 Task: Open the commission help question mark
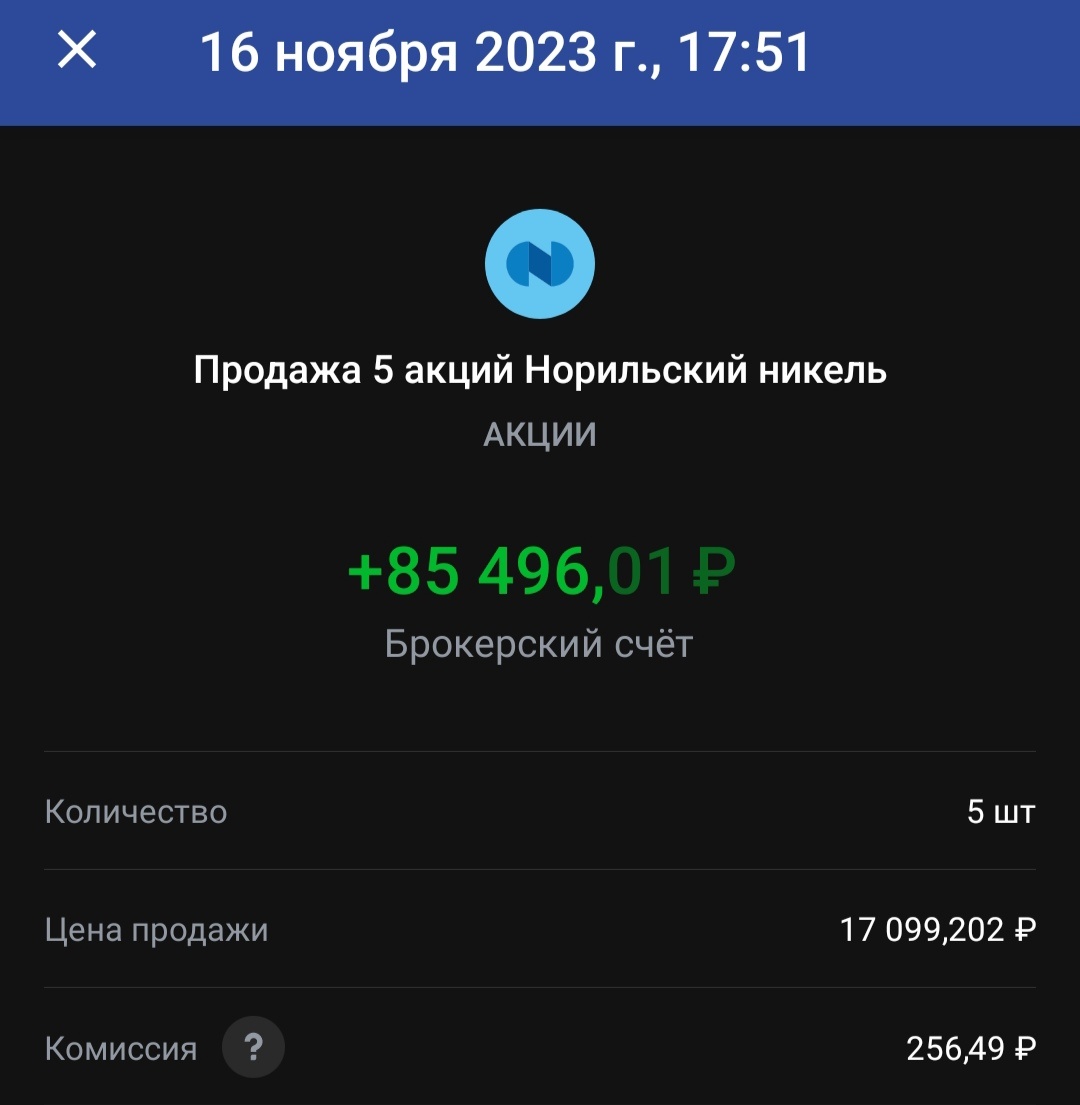pyautogui.click(x=253, y=1048)
